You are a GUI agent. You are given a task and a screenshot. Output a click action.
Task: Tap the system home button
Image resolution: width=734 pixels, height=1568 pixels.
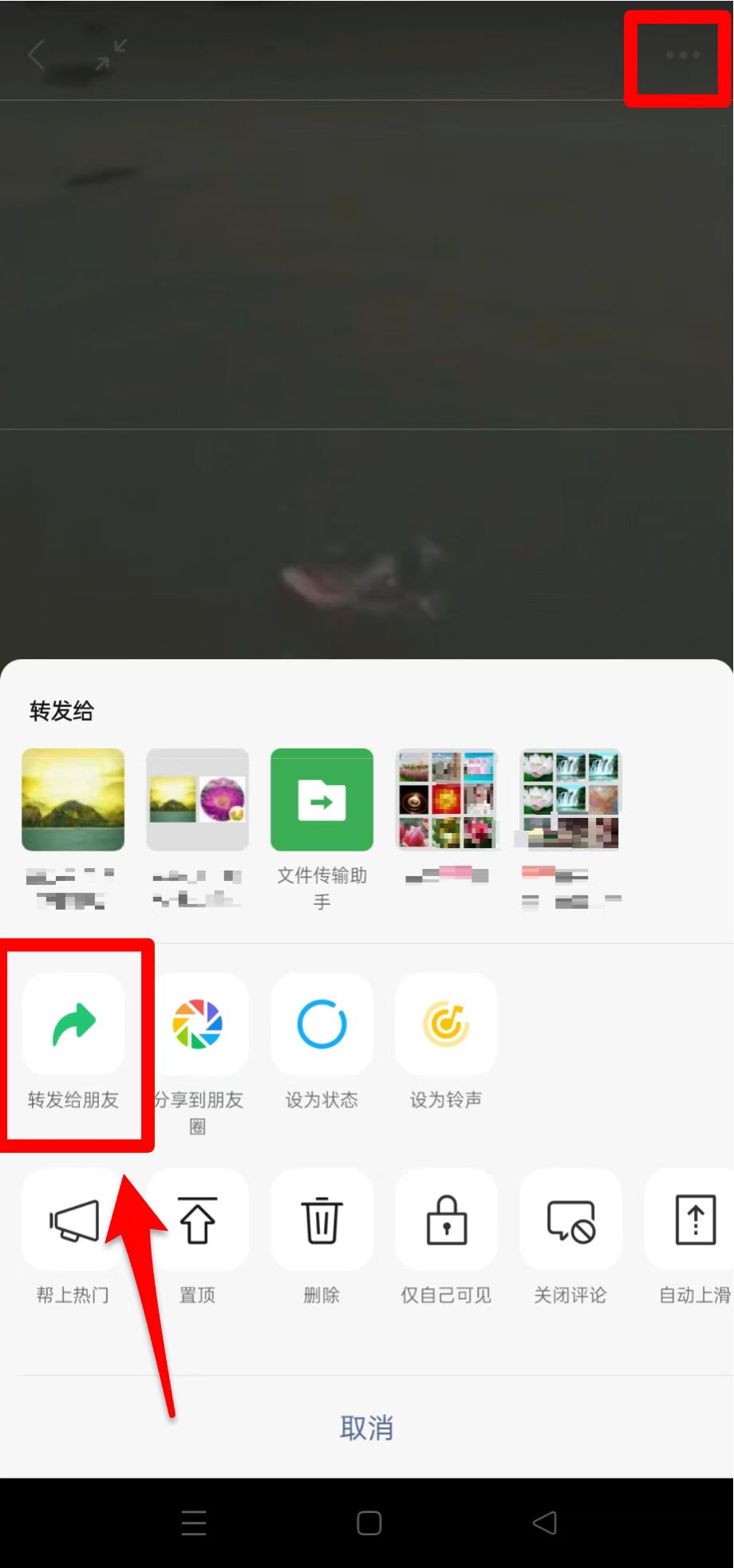pos(369,1523)
